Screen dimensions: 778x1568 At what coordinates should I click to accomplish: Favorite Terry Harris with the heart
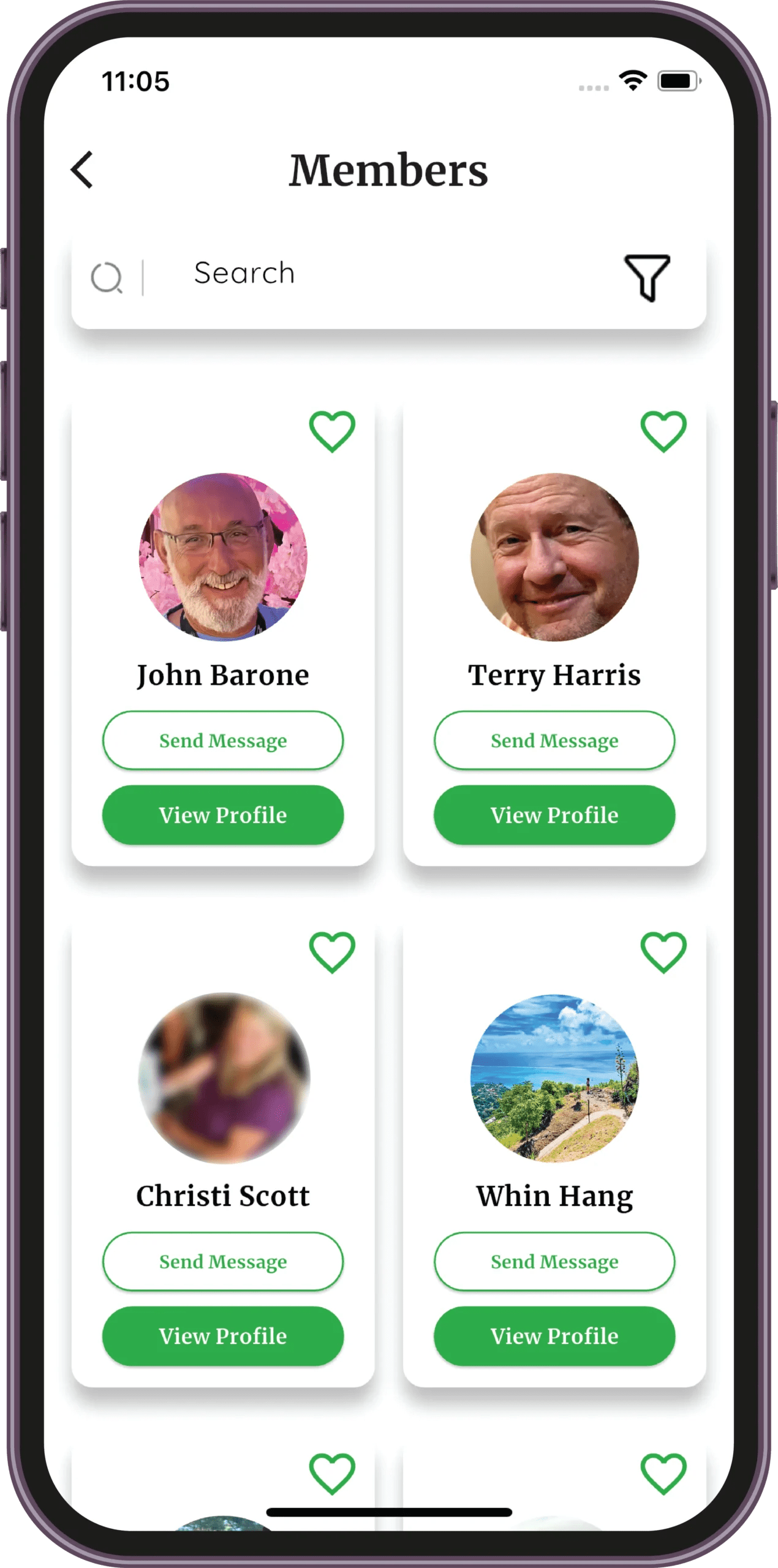pos(663,431)
